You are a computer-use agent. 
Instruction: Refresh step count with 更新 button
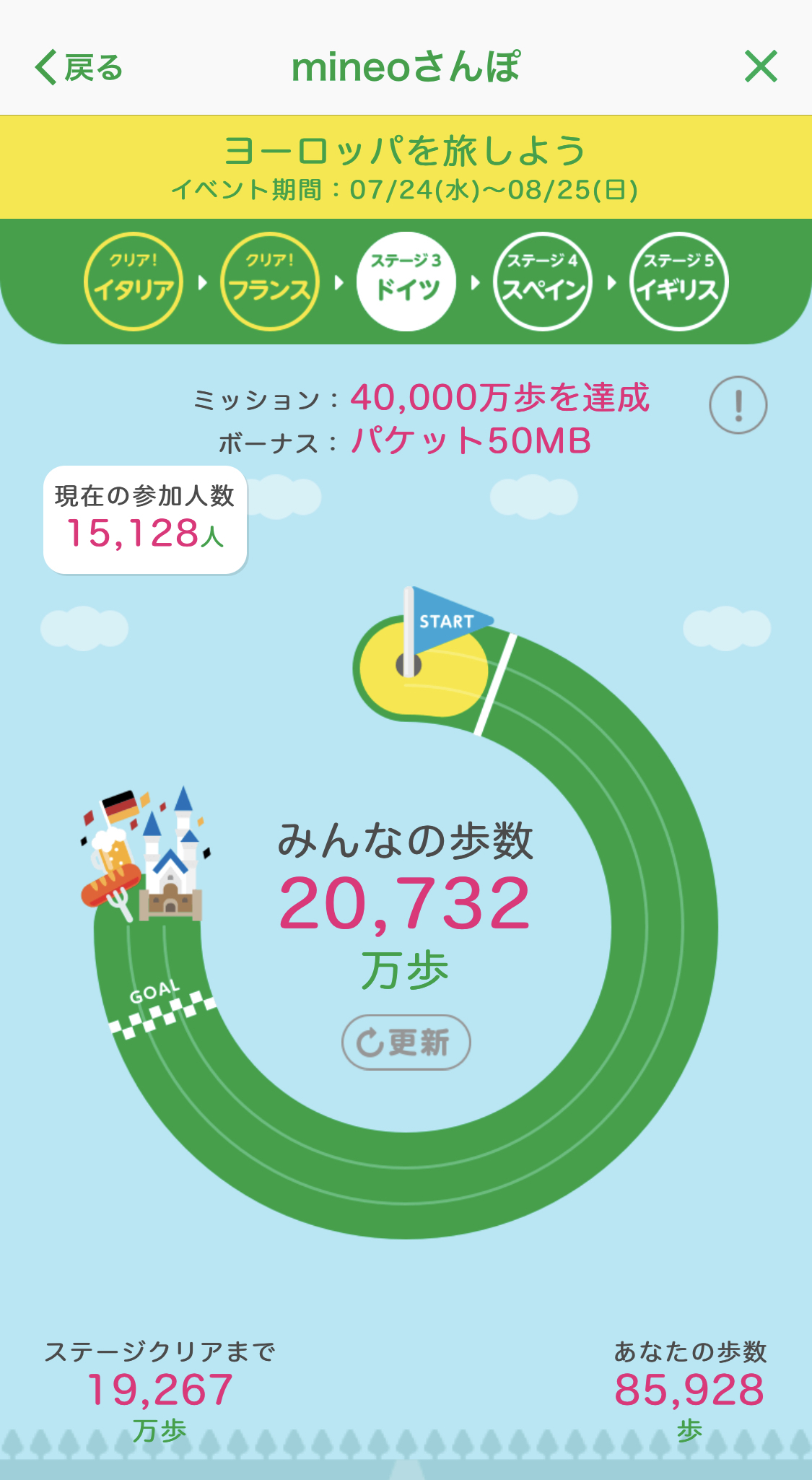[406, 1042]
